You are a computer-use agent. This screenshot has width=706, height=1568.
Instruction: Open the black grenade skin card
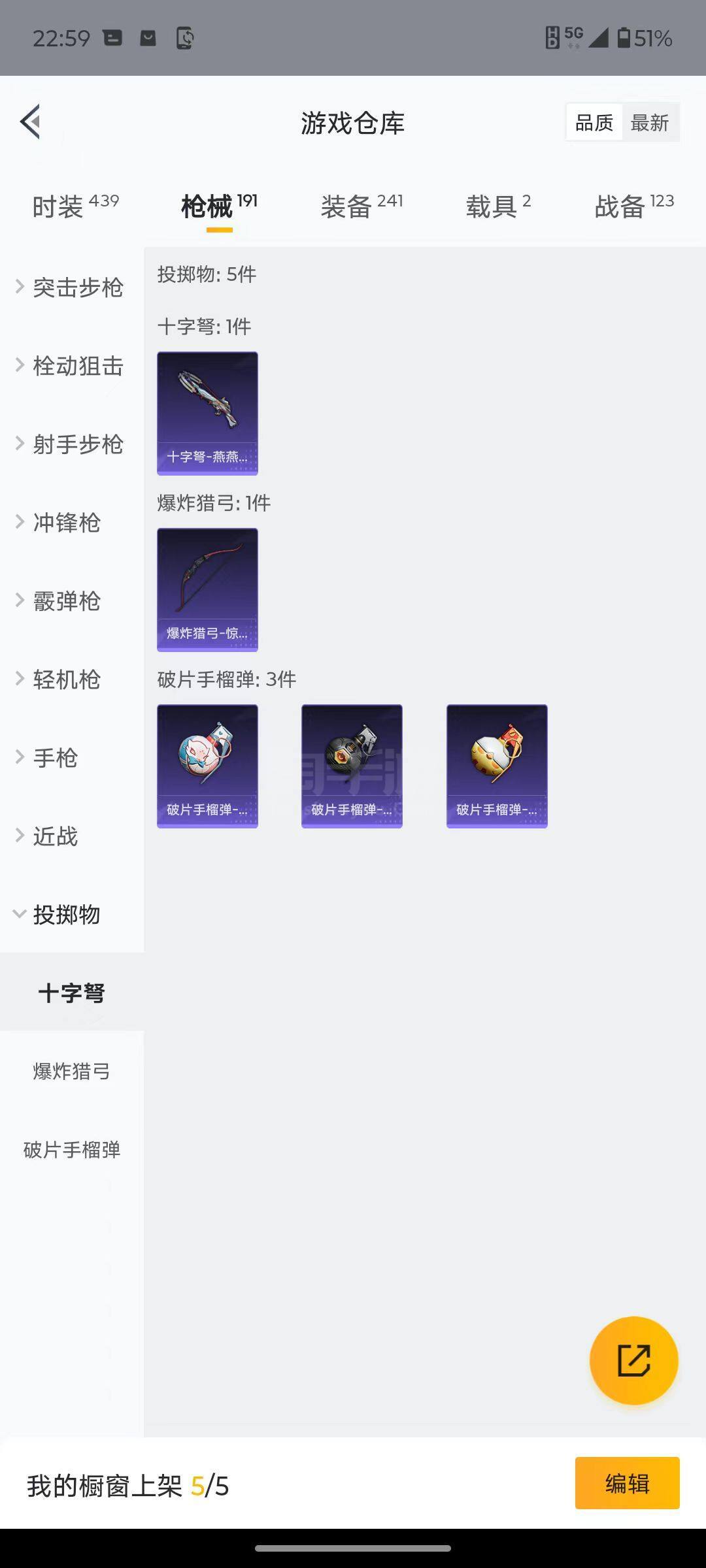352,766
